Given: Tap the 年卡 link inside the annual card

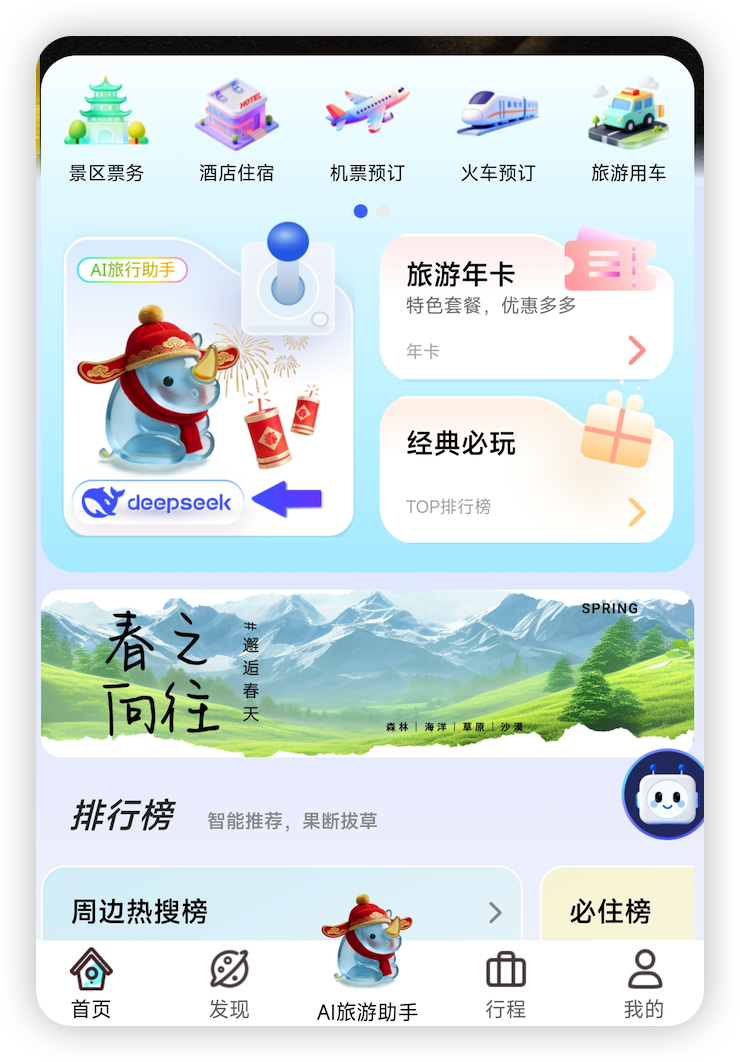Looking at the screenshot, I should point(424,351).
